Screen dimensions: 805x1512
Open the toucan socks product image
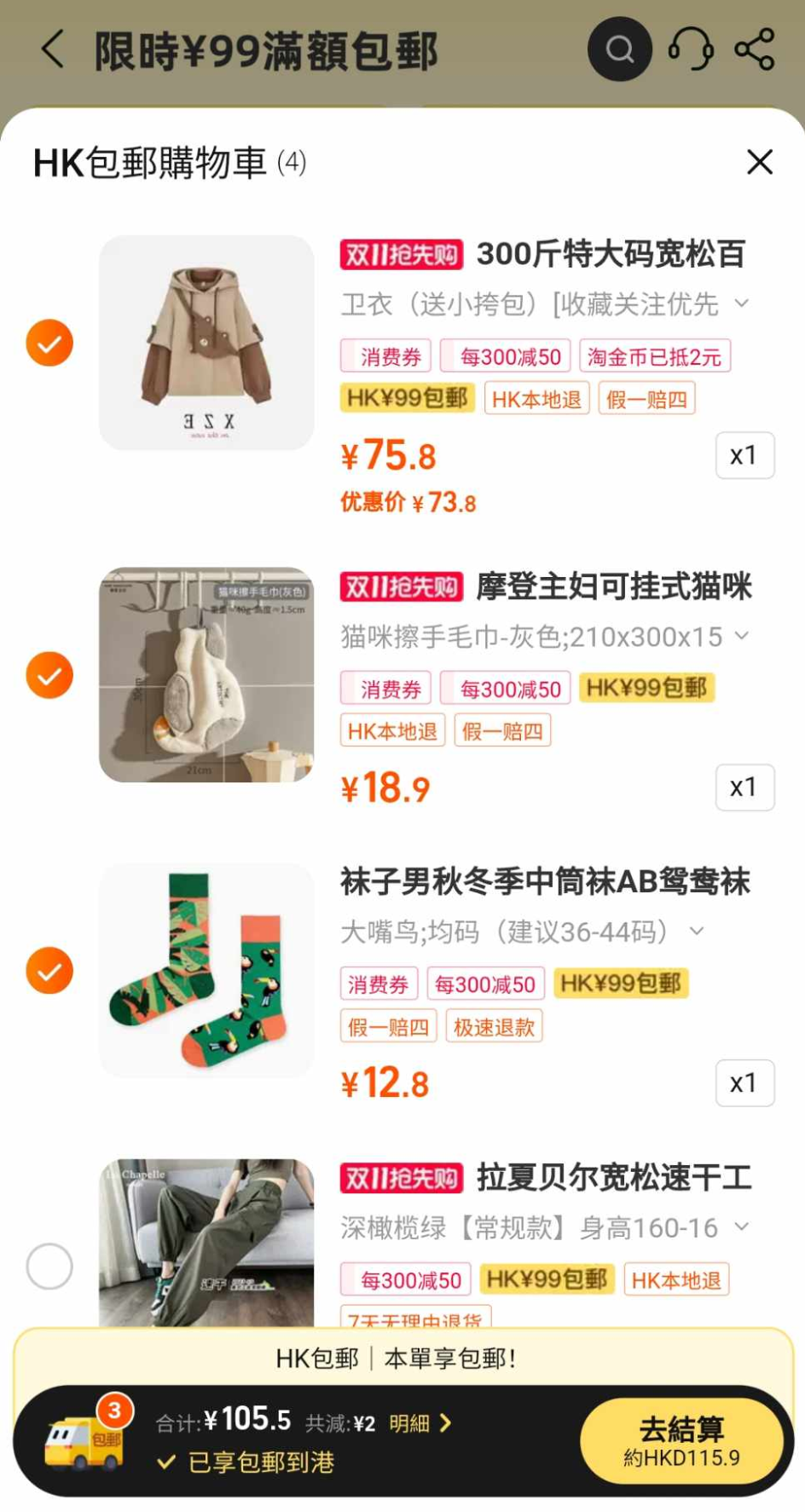click(x=206, y=971)
